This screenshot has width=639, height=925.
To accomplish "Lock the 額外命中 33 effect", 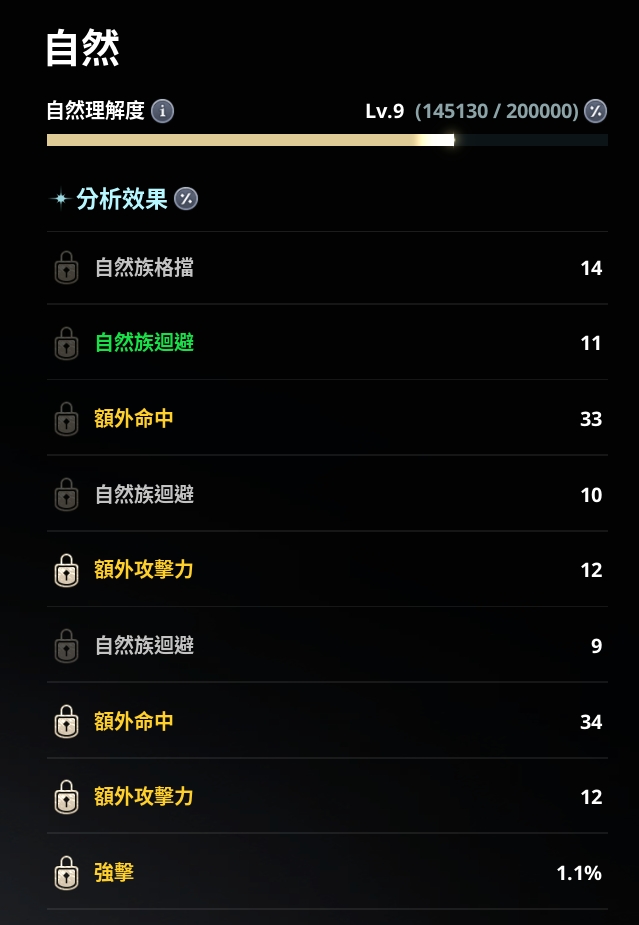I will 66,419.
